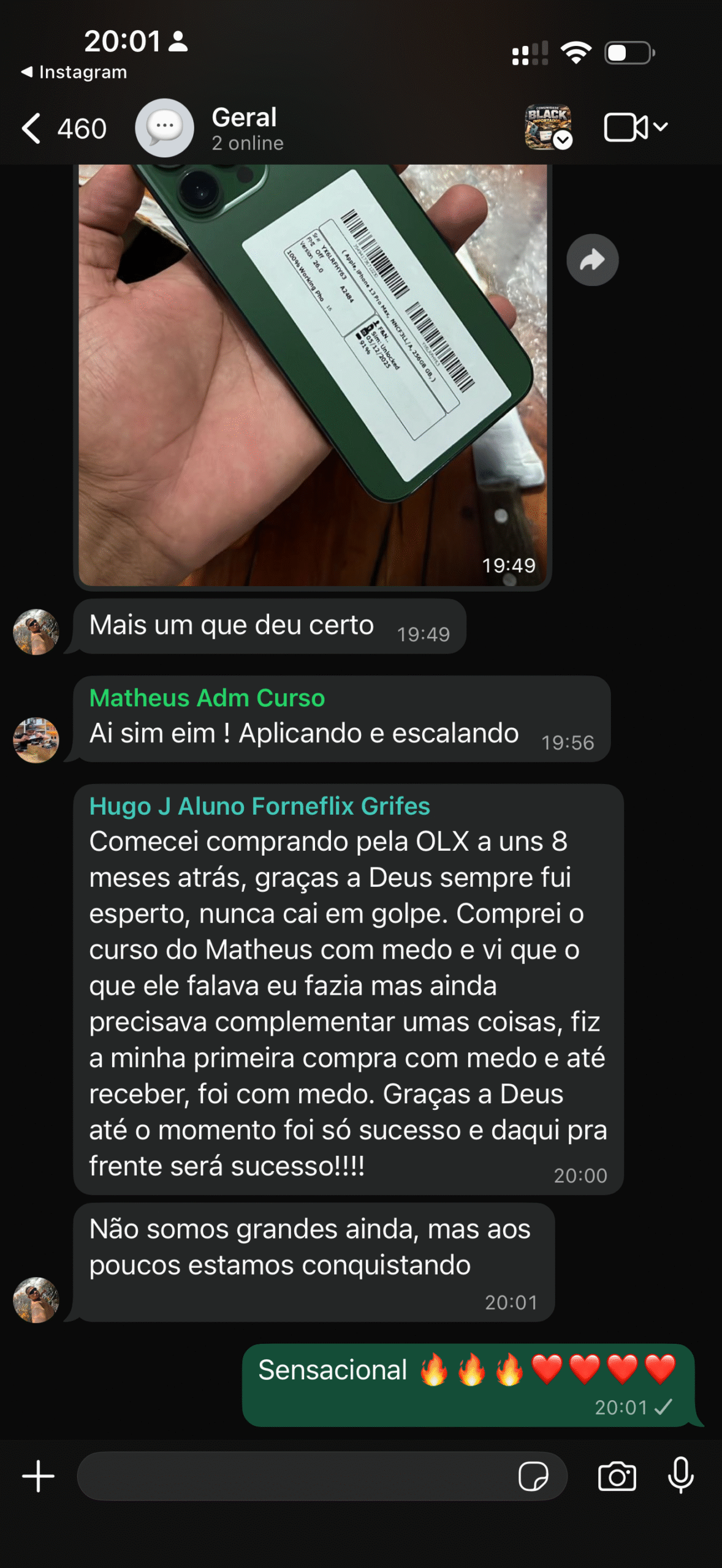Forward the green iPhone photo
The height and width of the screenshot is (1568, 722).
click(x=592, y=260)
